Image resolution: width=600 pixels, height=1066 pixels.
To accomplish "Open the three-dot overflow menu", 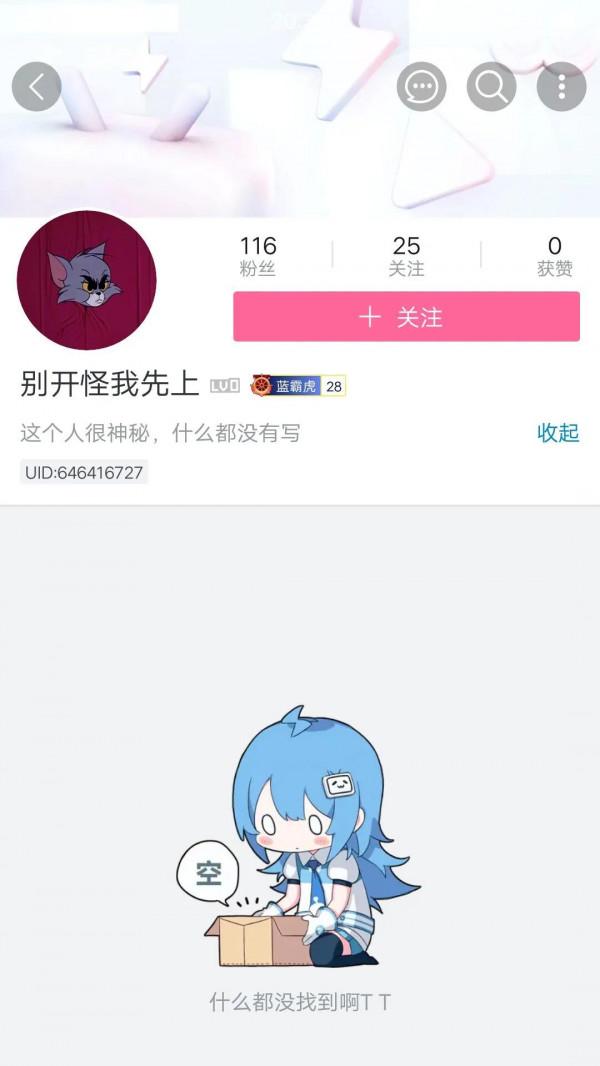I will pos(561,87).
